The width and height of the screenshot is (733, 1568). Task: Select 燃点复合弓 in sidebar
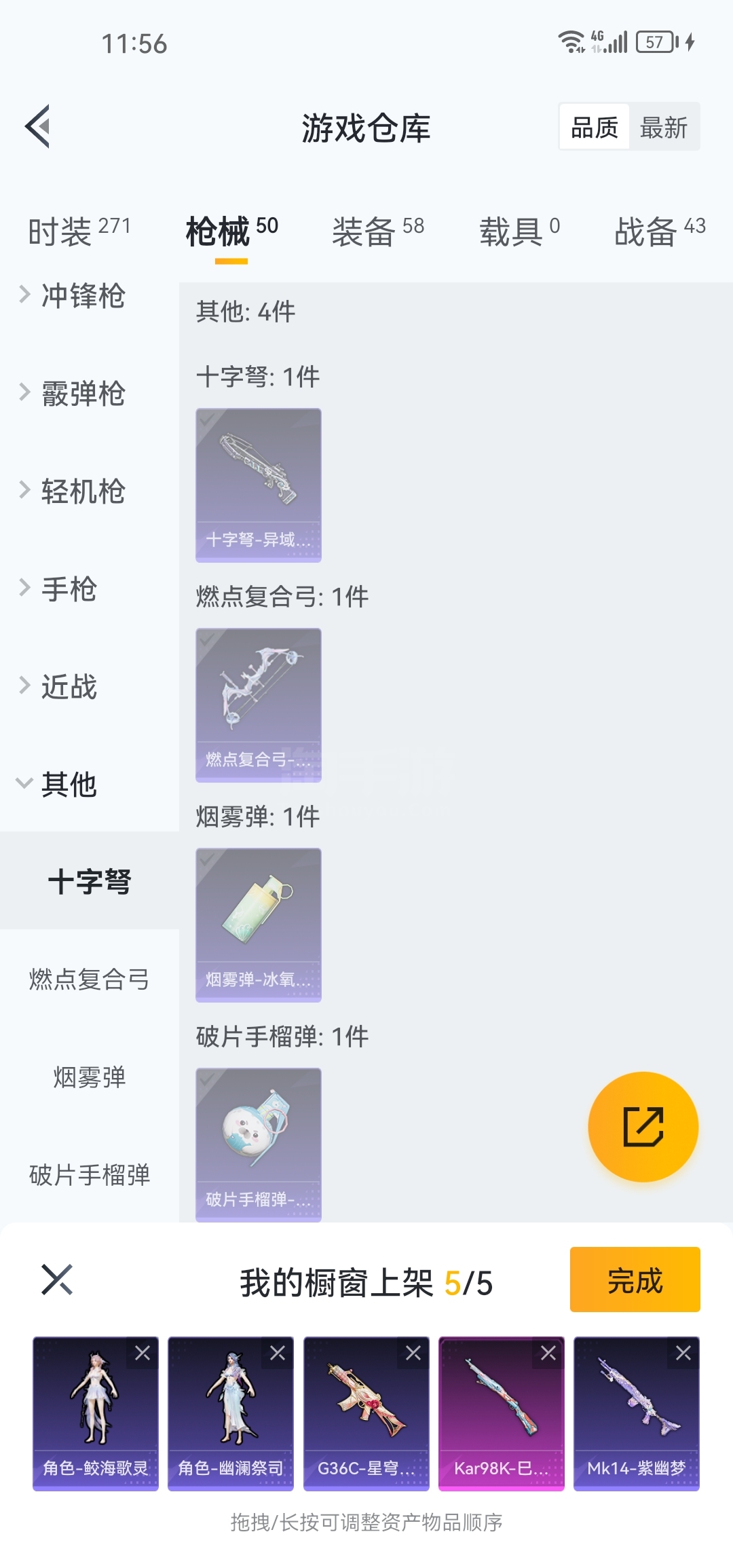90,979
